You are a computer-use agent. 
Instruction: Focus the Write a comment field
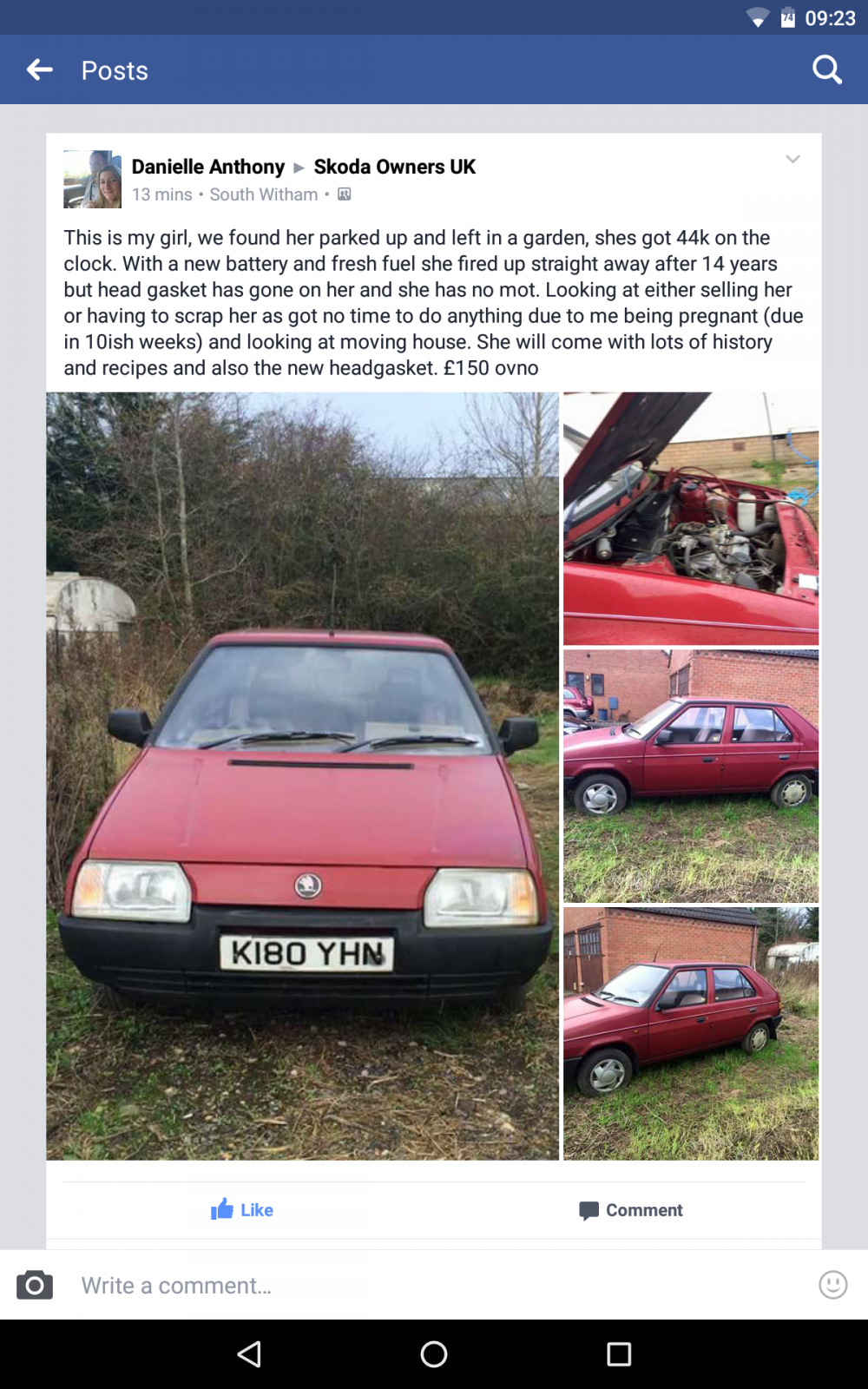(x=434, y=1285)
